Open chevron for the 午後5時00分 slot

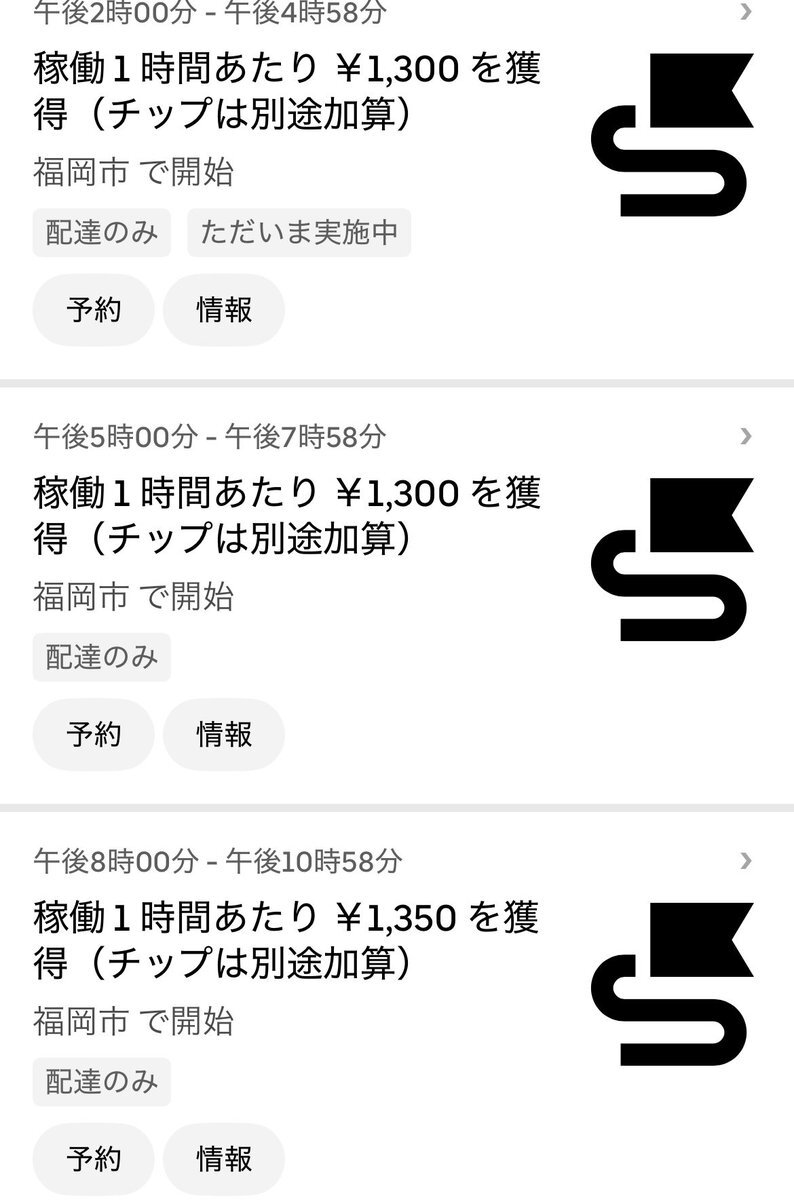point(745,435)
